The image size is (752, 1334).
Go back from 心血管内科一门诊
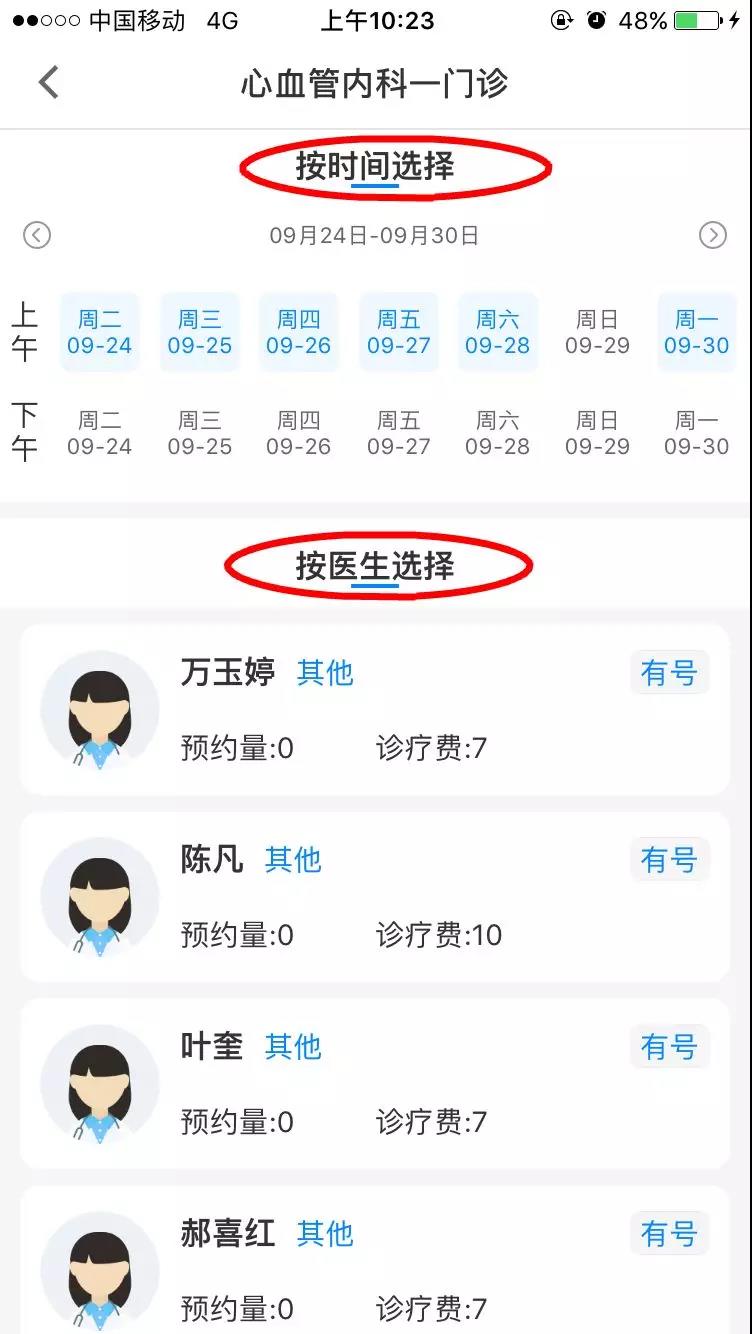(x=48, y=82)
